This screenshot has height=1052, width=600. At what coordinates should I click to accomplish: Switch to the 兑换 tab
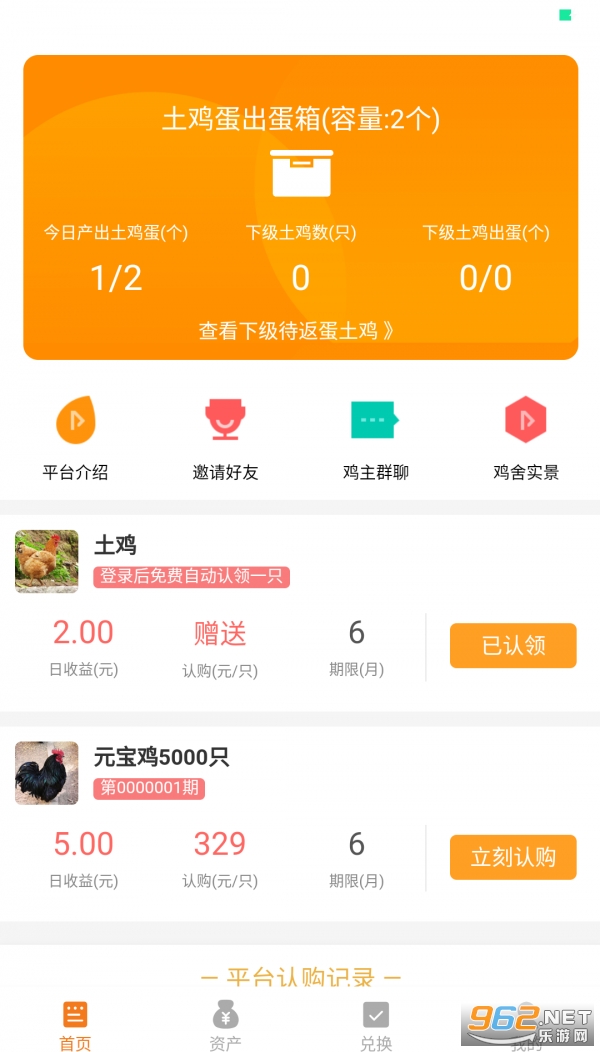pyautogui.click(x=375, y=1025)
